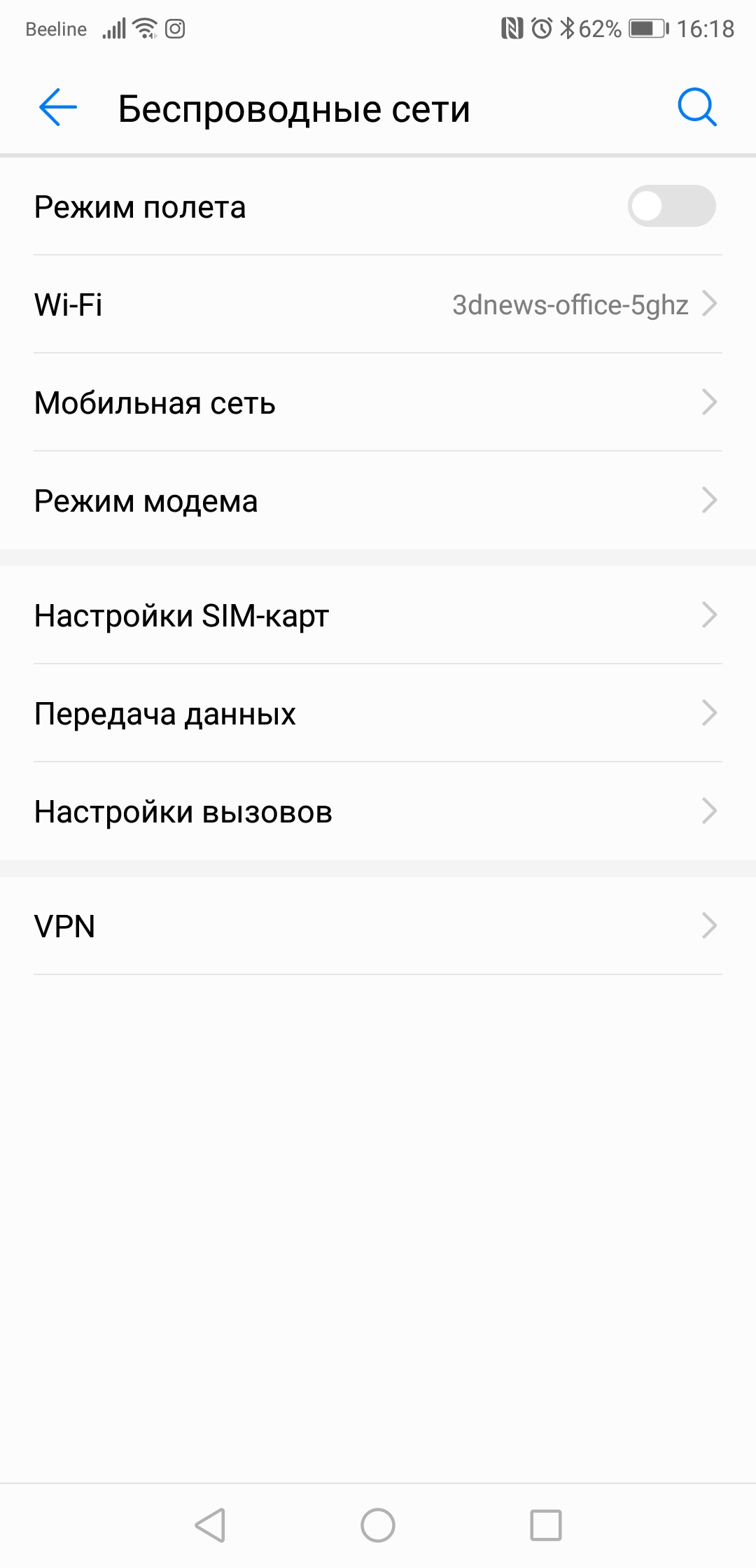Open Мобильная сеть settings
Screen dimensions: 756x1568
(x=378, y=402)
